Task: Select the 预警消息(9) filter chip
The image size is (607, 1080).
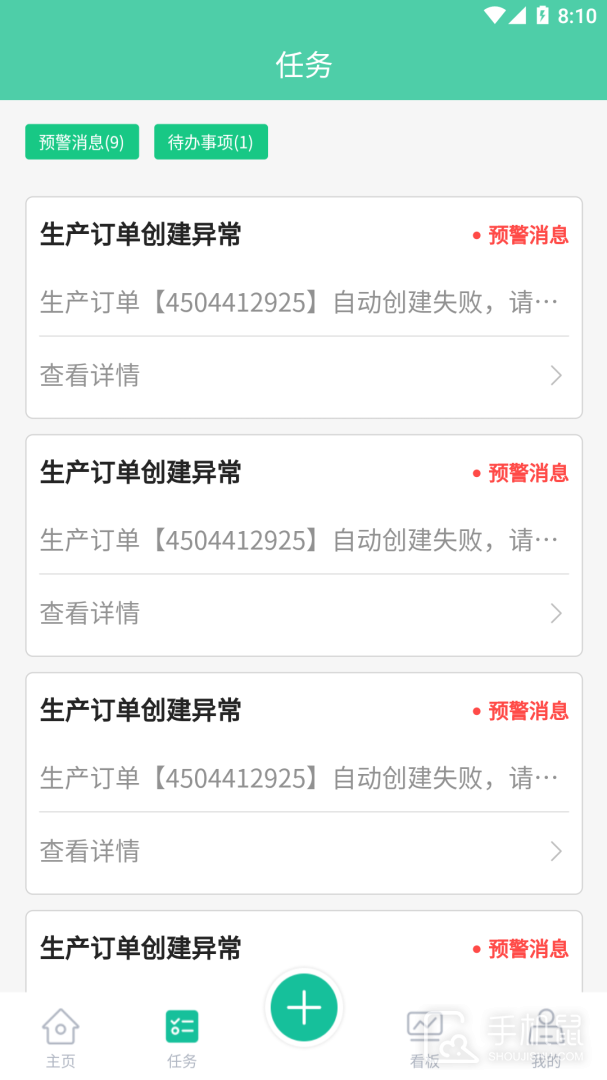Action: coord(82,142)
